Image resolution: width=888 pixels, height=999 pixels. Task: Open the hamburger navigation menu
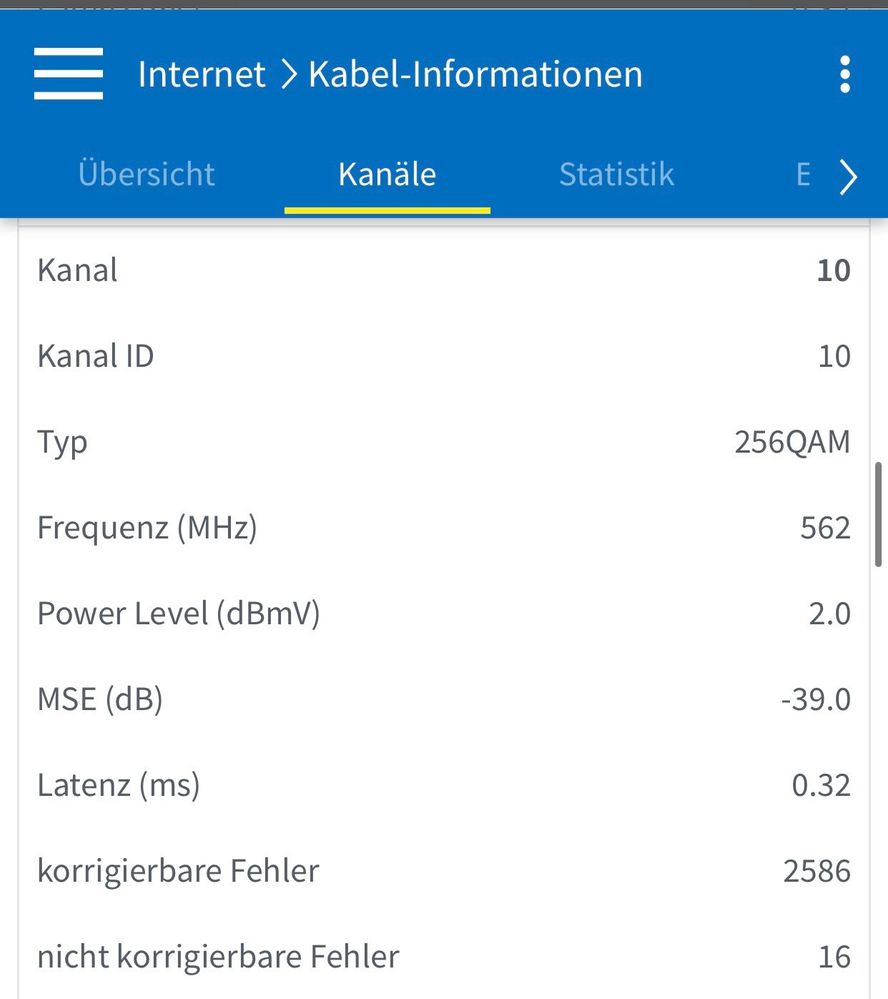[x=68, y=74]
